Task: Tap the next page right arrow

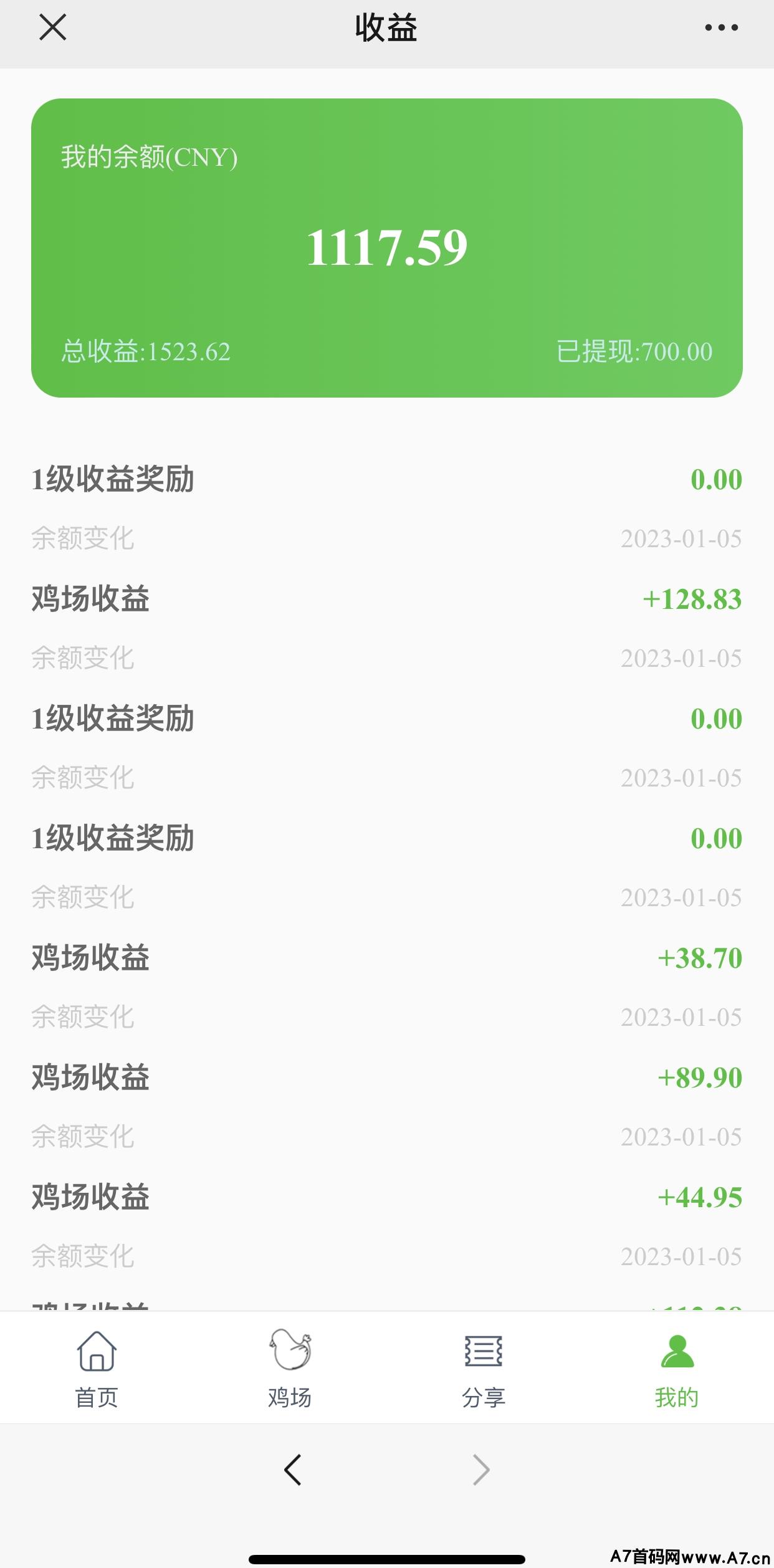Action: (480, 1471)
